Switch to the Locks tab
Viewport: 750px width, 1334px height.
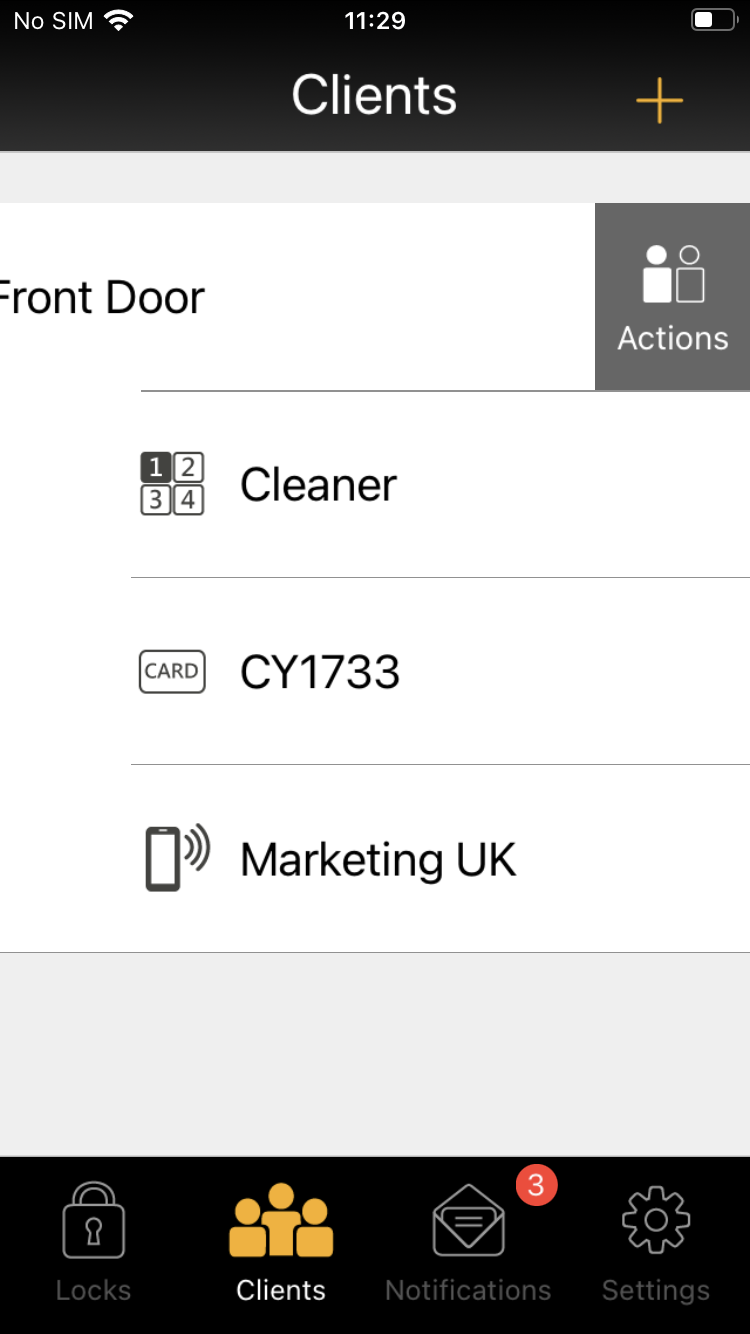point(93,1245)
